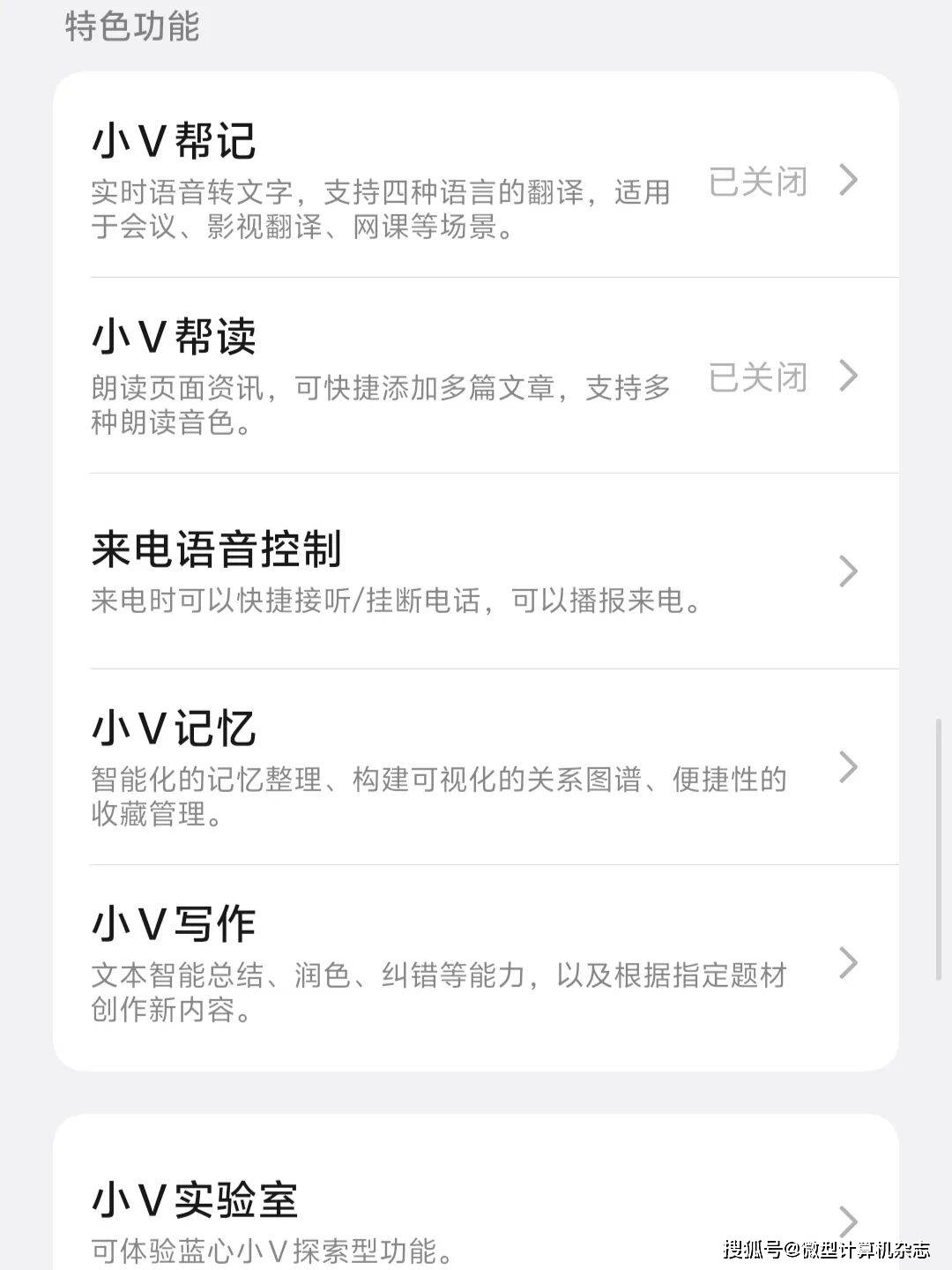Screen dimensions: 952x1270
Task: Open the 小V帮记 setting row
Action: coord(476,181)
